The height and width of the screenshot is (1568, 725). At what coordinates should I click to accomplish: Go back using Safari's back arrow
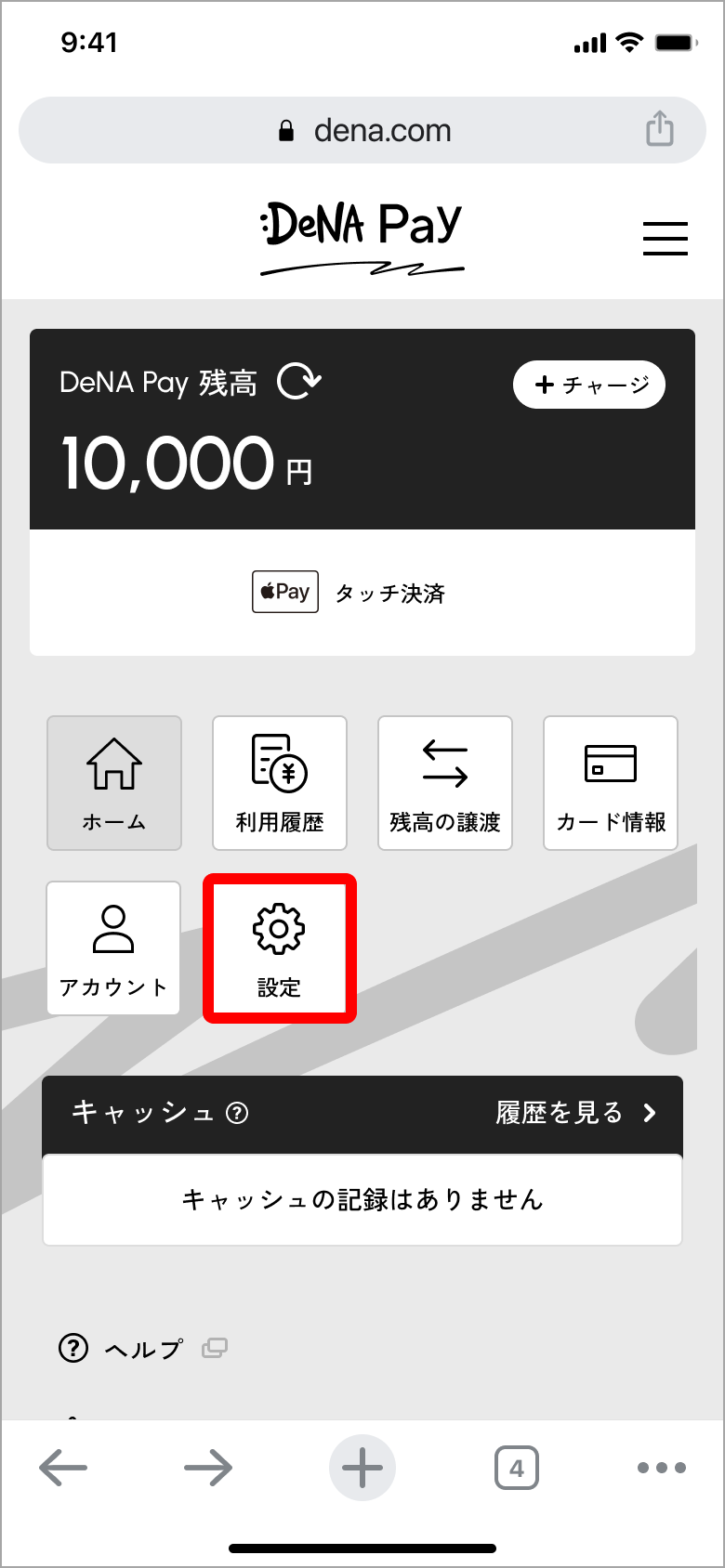(61, 1468)
